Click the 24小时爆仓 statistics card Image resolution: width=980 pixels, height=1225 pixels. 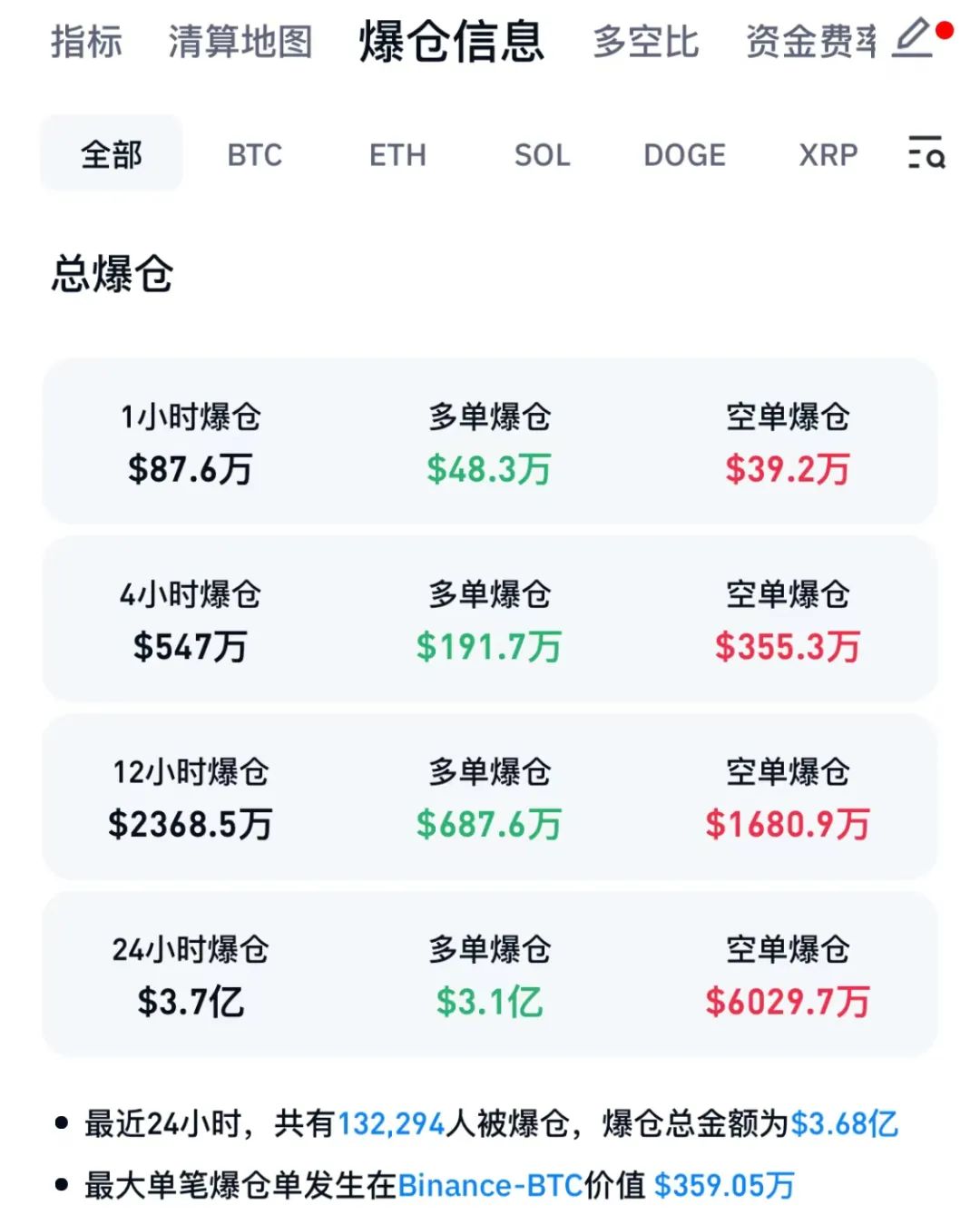490,974
